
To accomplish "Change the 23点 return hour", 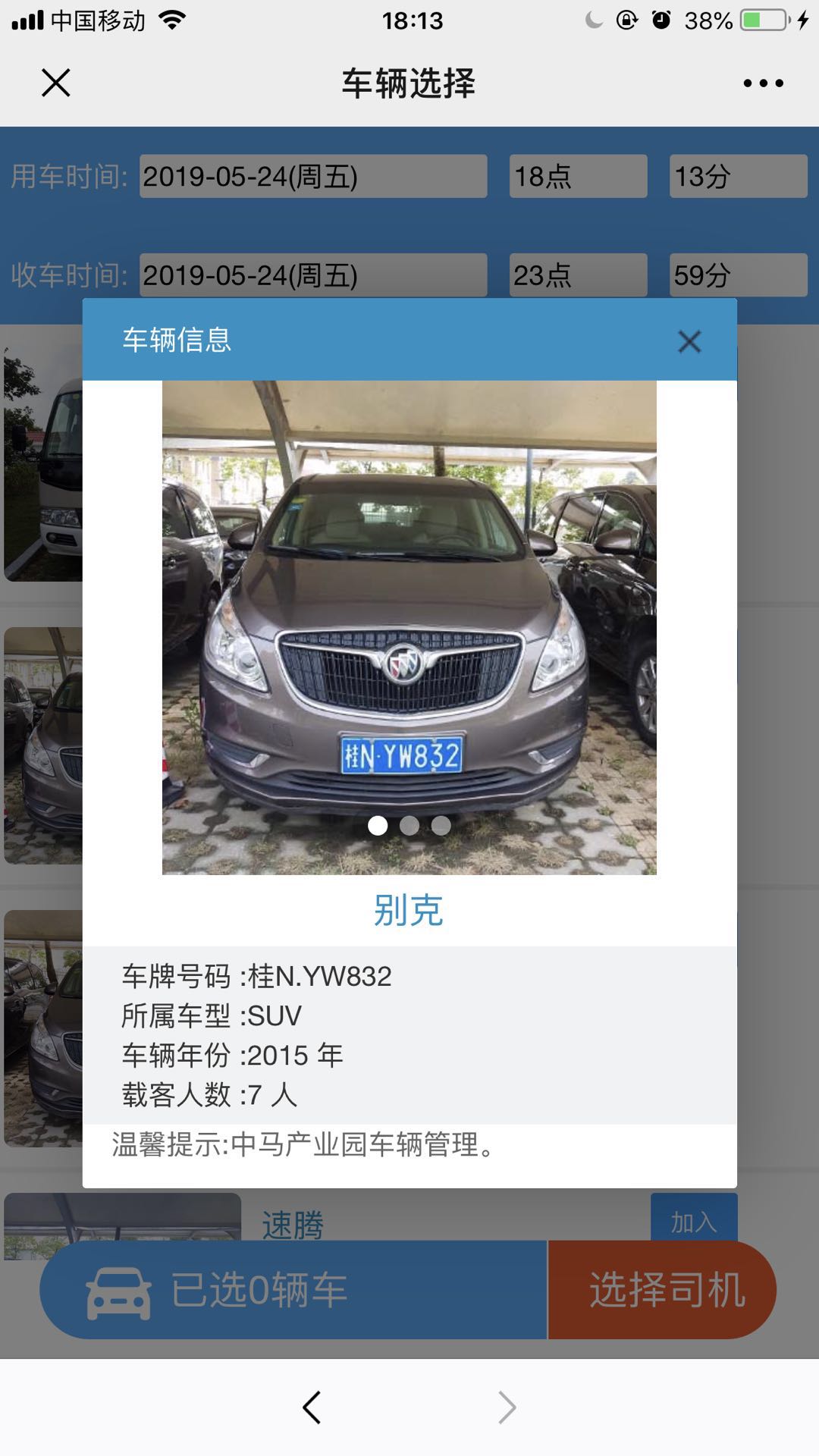I will click(578, 275).
